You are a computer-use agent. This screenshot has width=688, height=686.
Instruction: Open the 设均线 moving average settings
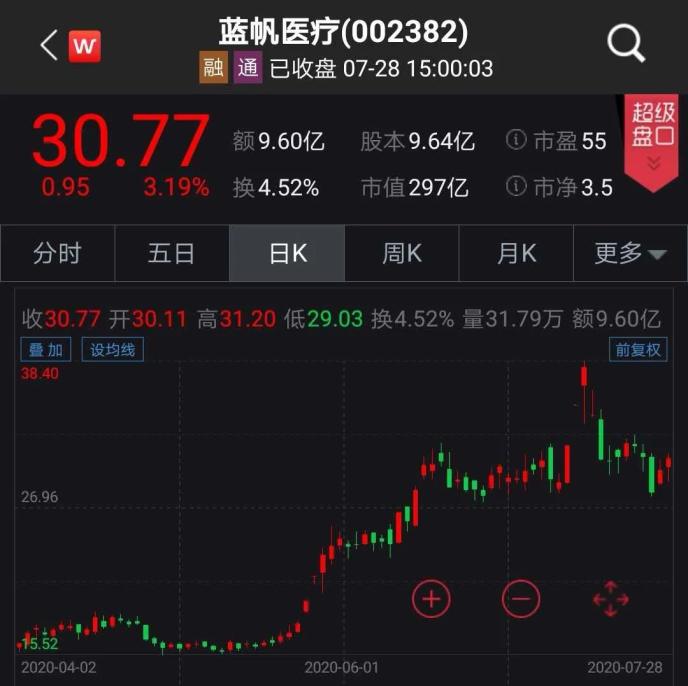[x=112, y=349]
